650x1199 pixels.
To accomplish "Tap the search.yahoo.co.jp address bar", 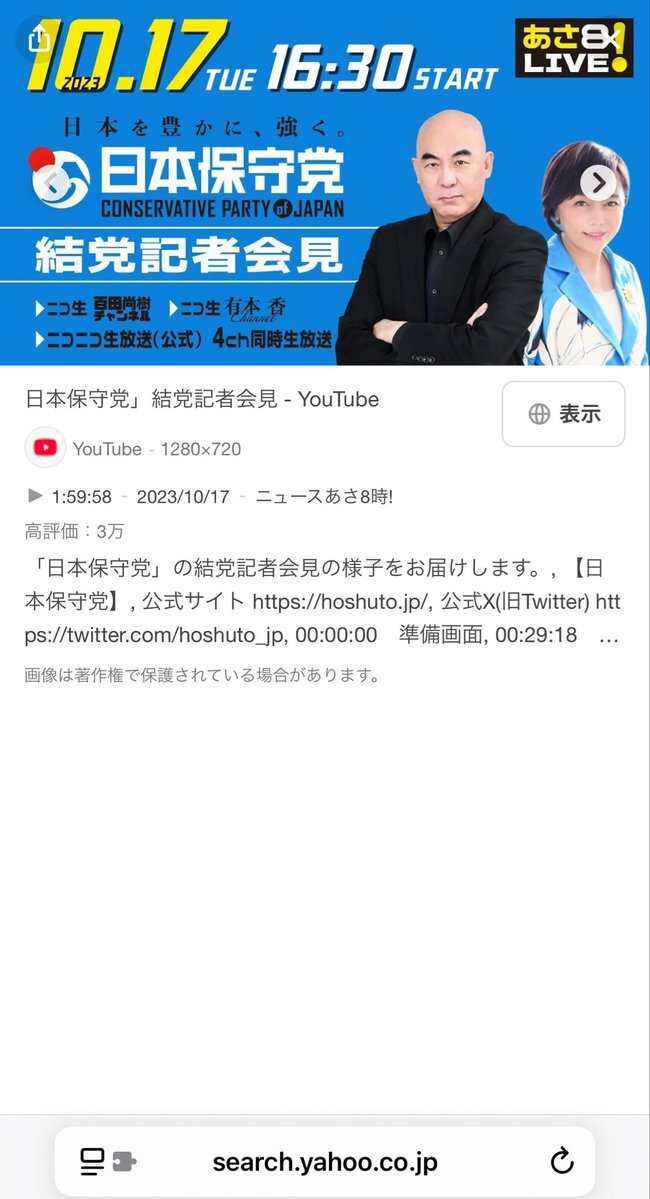I will click(324, 1162).
